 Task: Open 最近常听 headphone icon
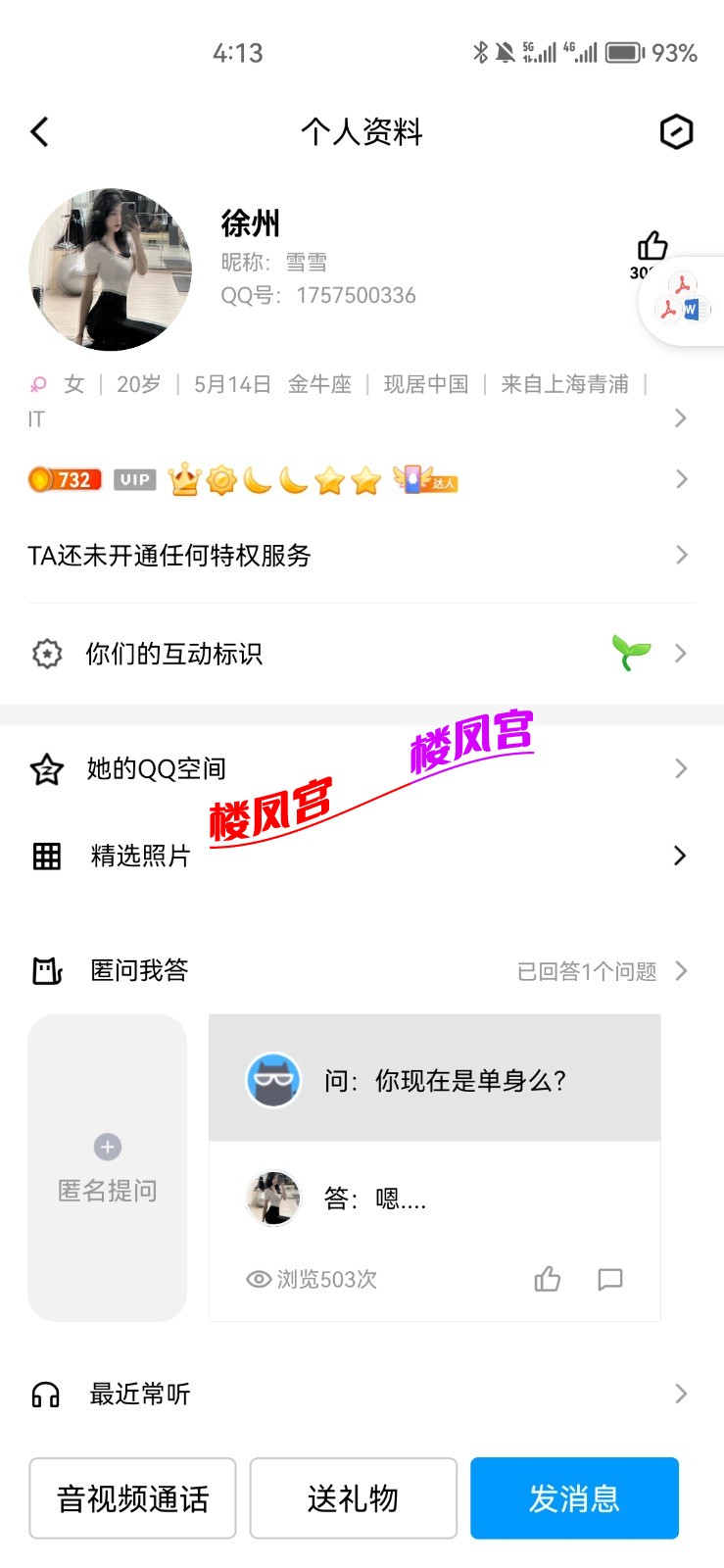coord(46,1394)
